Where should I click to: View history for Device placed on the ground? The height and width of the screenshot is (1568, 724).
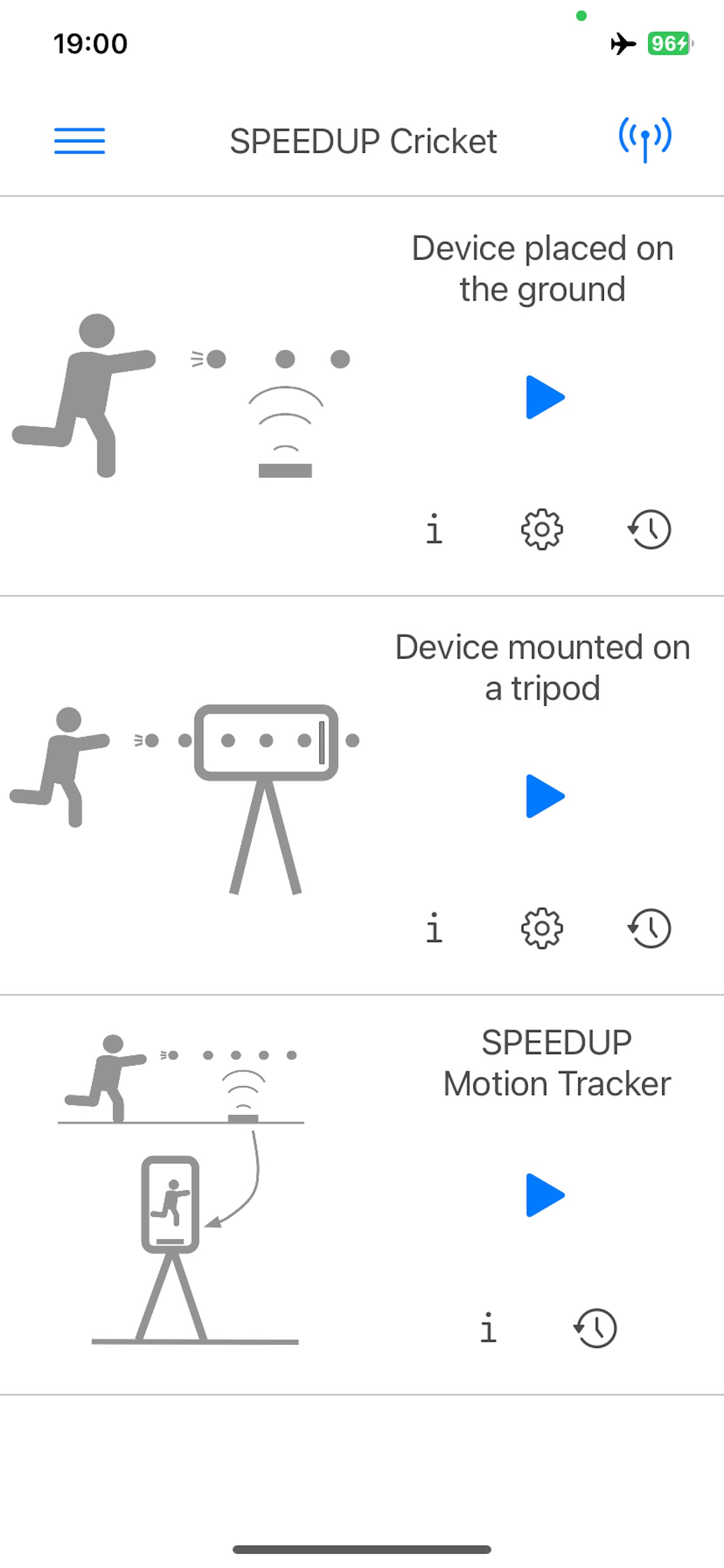tap(651, 530)
